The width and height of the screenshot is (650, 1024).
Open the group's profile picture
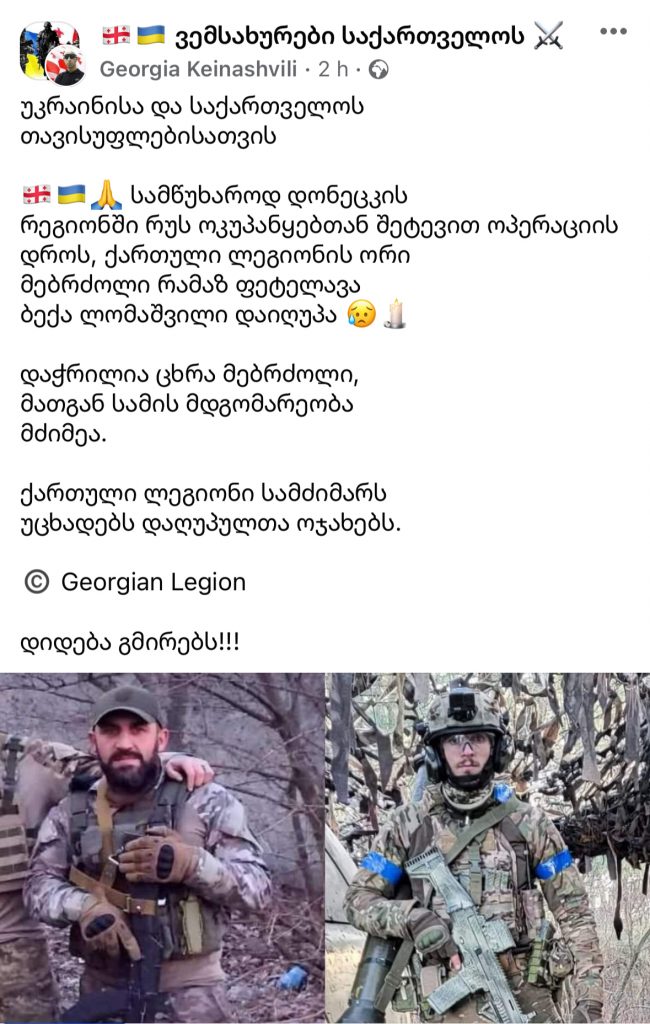tap(44, 45)
